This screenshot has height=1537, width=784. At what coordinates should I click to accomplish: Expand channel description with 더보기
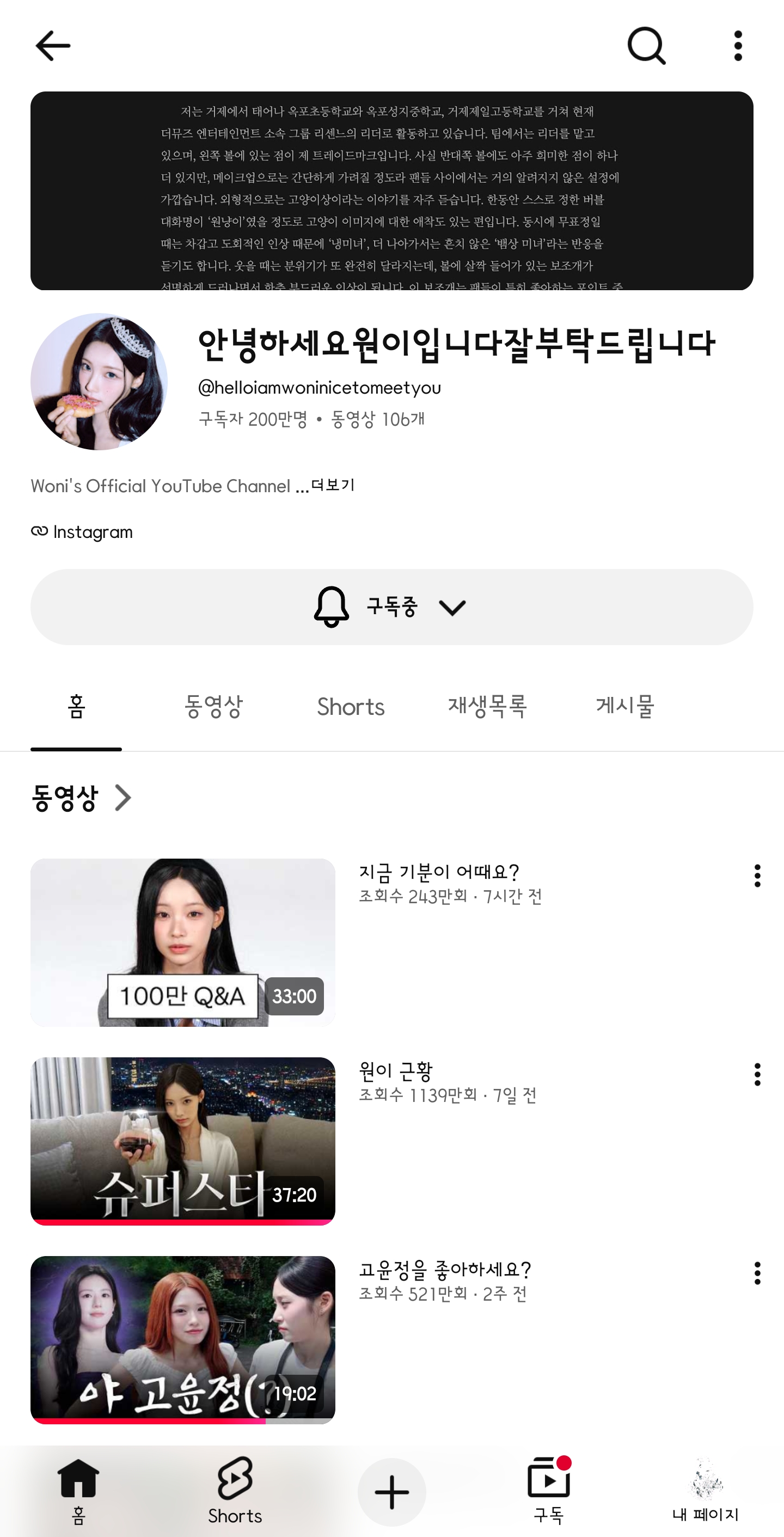pos(333,485)
